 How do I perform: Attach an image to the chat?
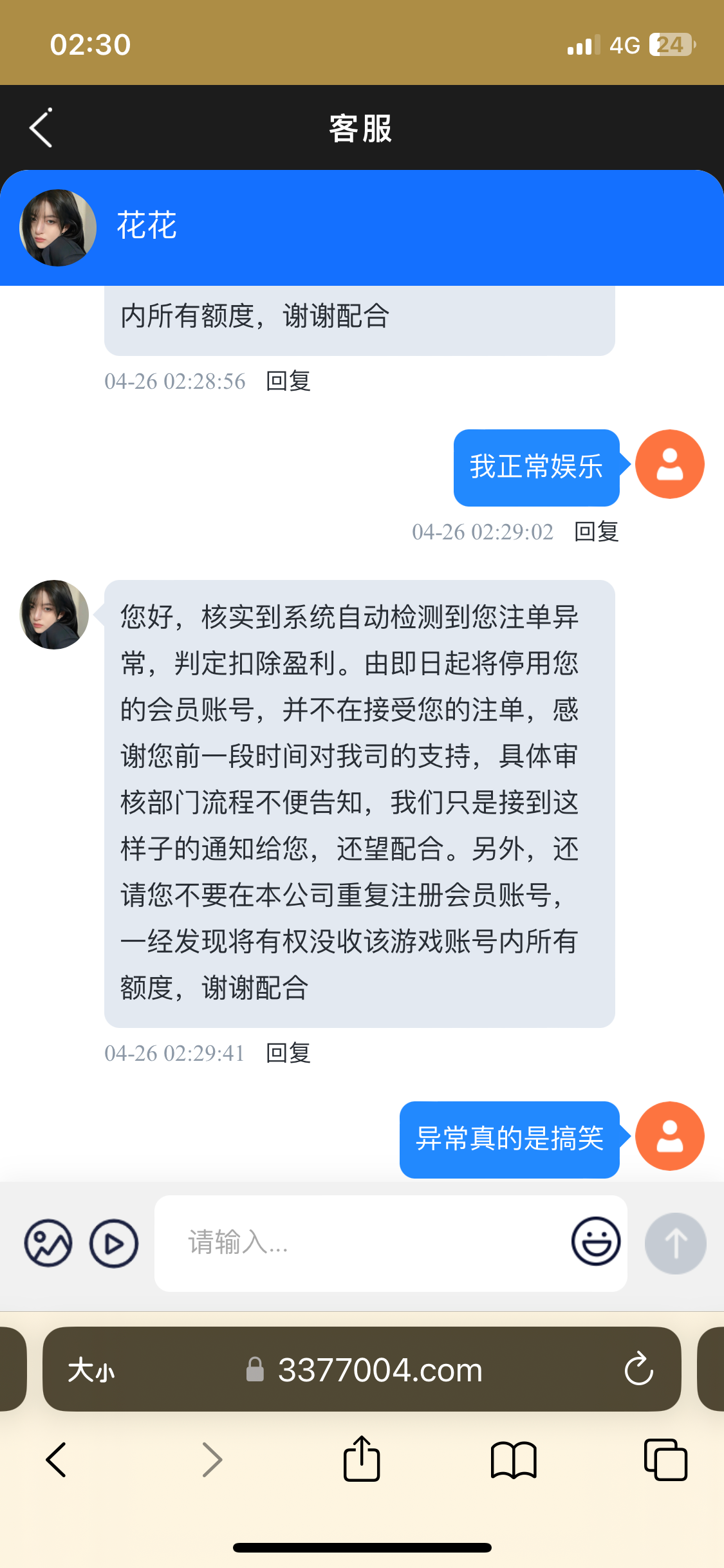point(48,1243)
